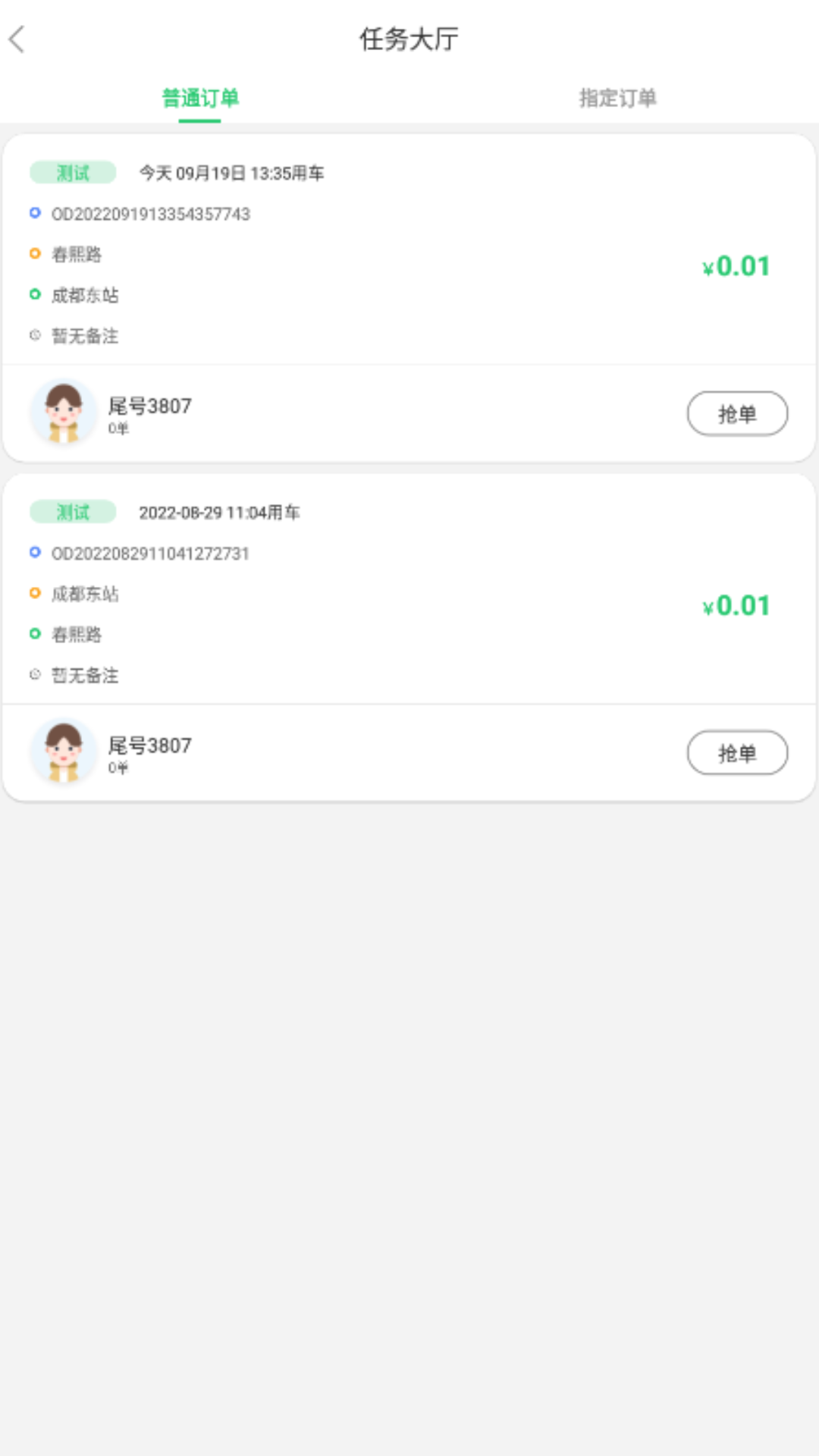The height and width of the screenshot is (1456, 819).
Task: Select order number OD2022091913354357743
Action: point(152,215)
